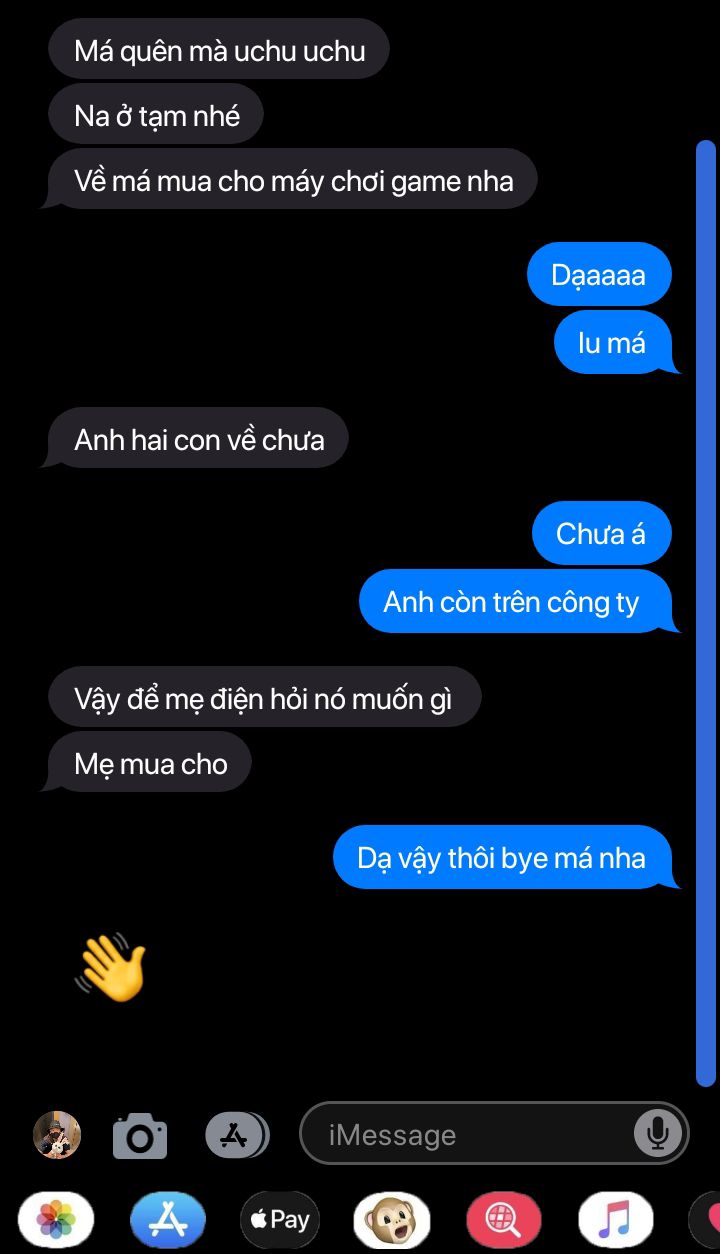This screenshot has width=720, height=1254.
Task: Open the camera to take a photo
Action: pyautogui.click(x=140, y=1135)
